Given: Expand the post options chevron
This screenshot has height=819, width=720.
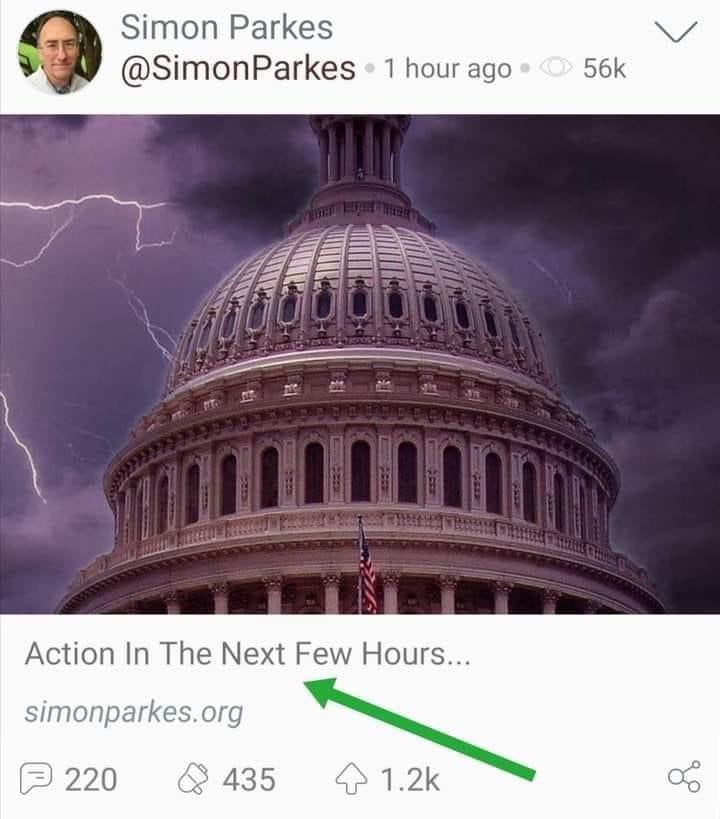Looking at the screenshot, I should [677, 32].
